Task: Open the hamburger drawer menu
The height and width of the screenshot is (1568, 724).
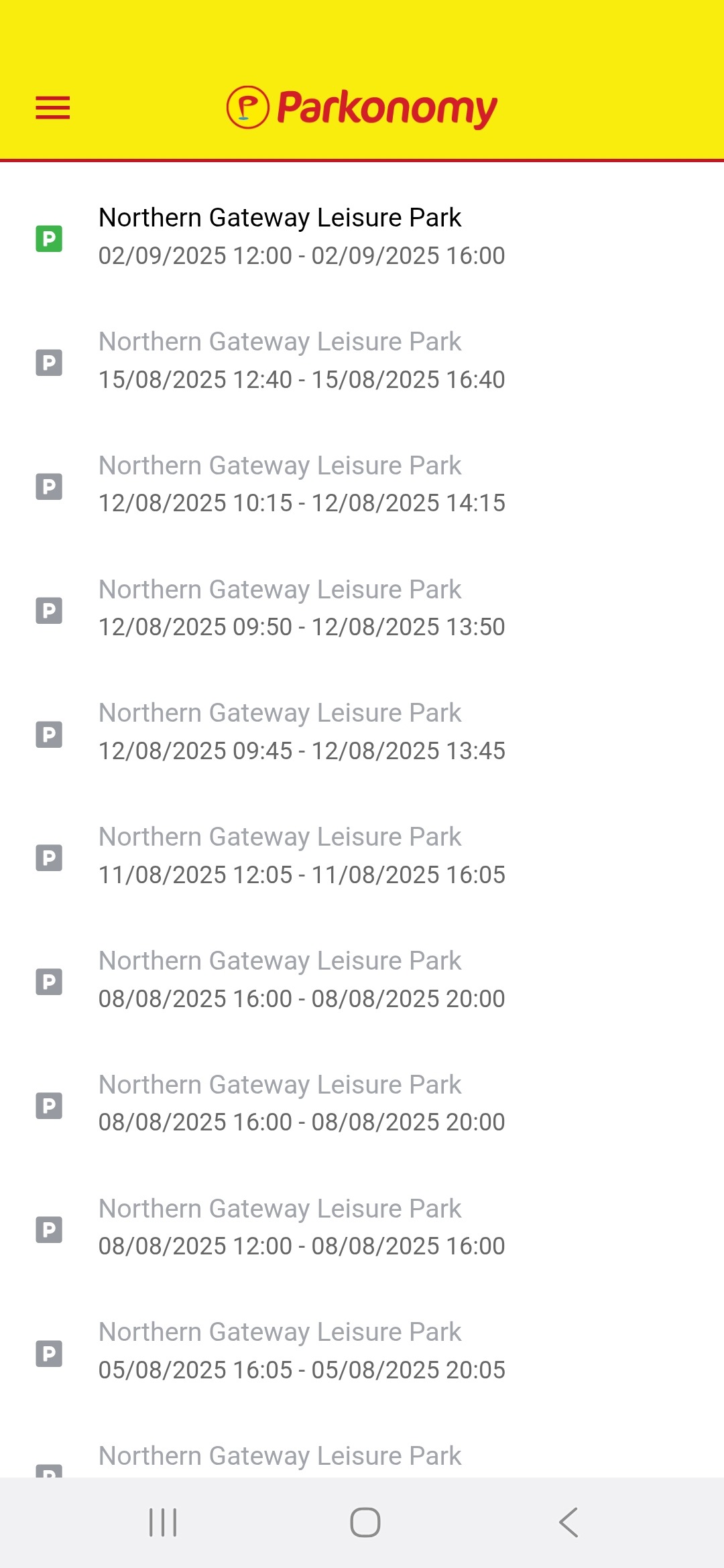Action: click(x=52, y=108)
